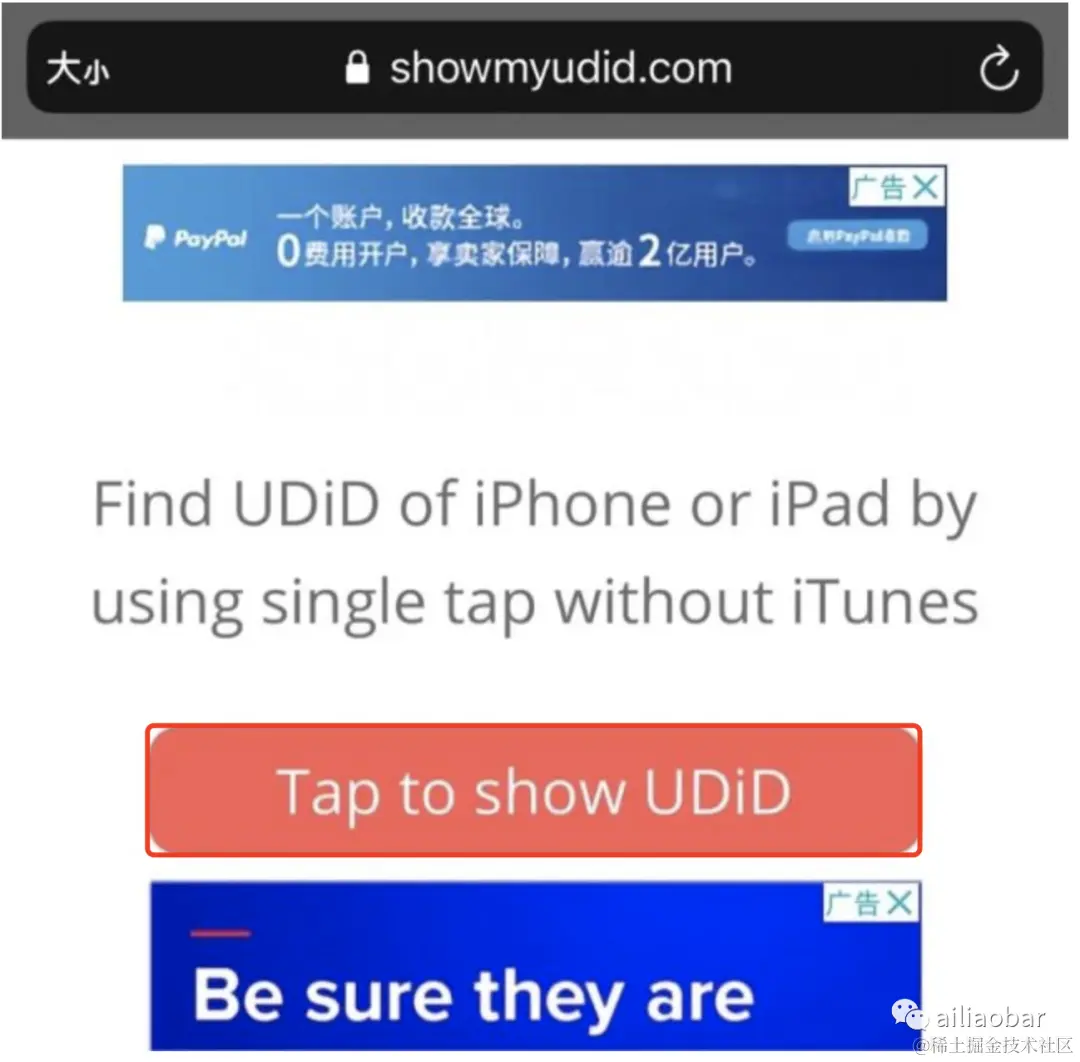This screenshot has height=1062, width=1080.
Task: Open the PayPal ad banner
Action: tap(500, 240)
